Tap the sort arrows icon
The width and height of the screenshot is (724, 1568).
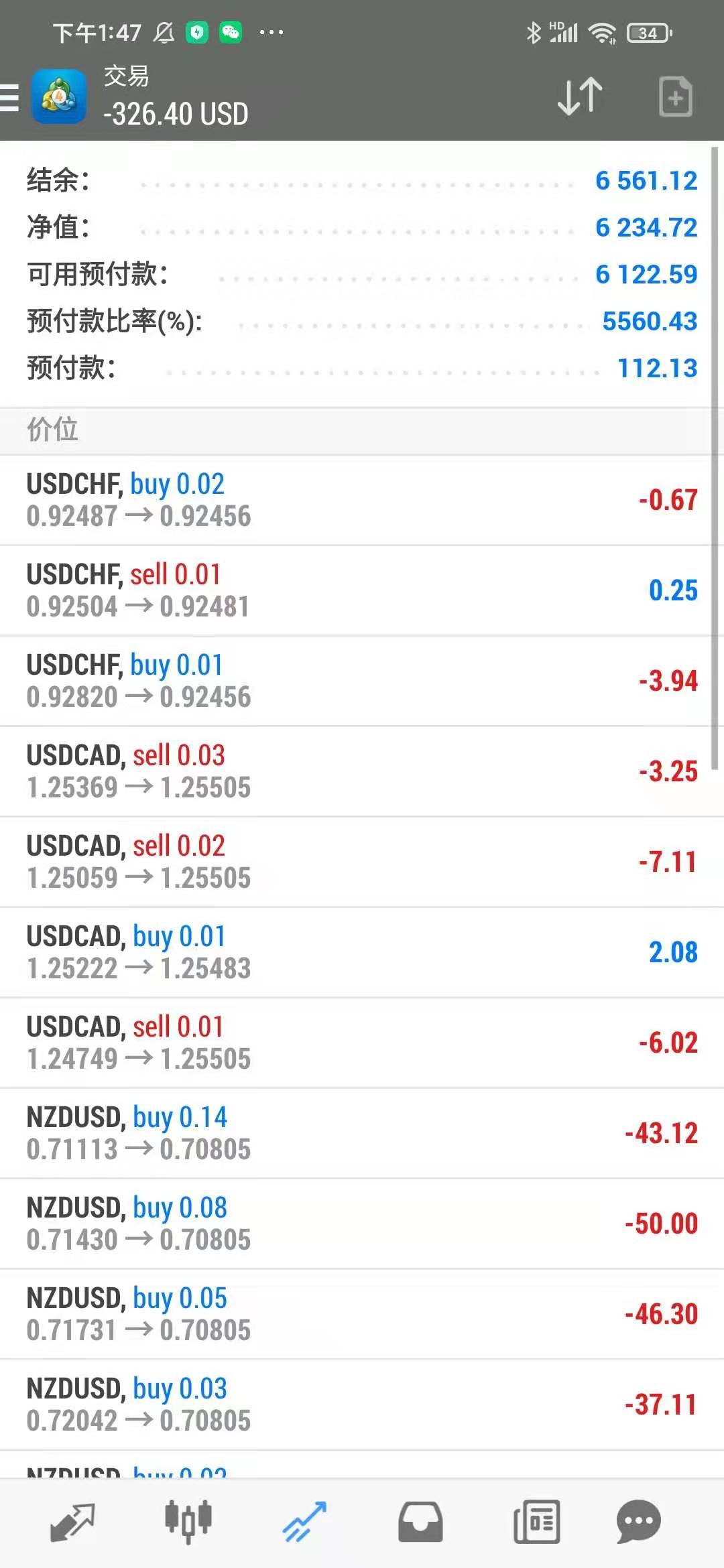[580, 96]
